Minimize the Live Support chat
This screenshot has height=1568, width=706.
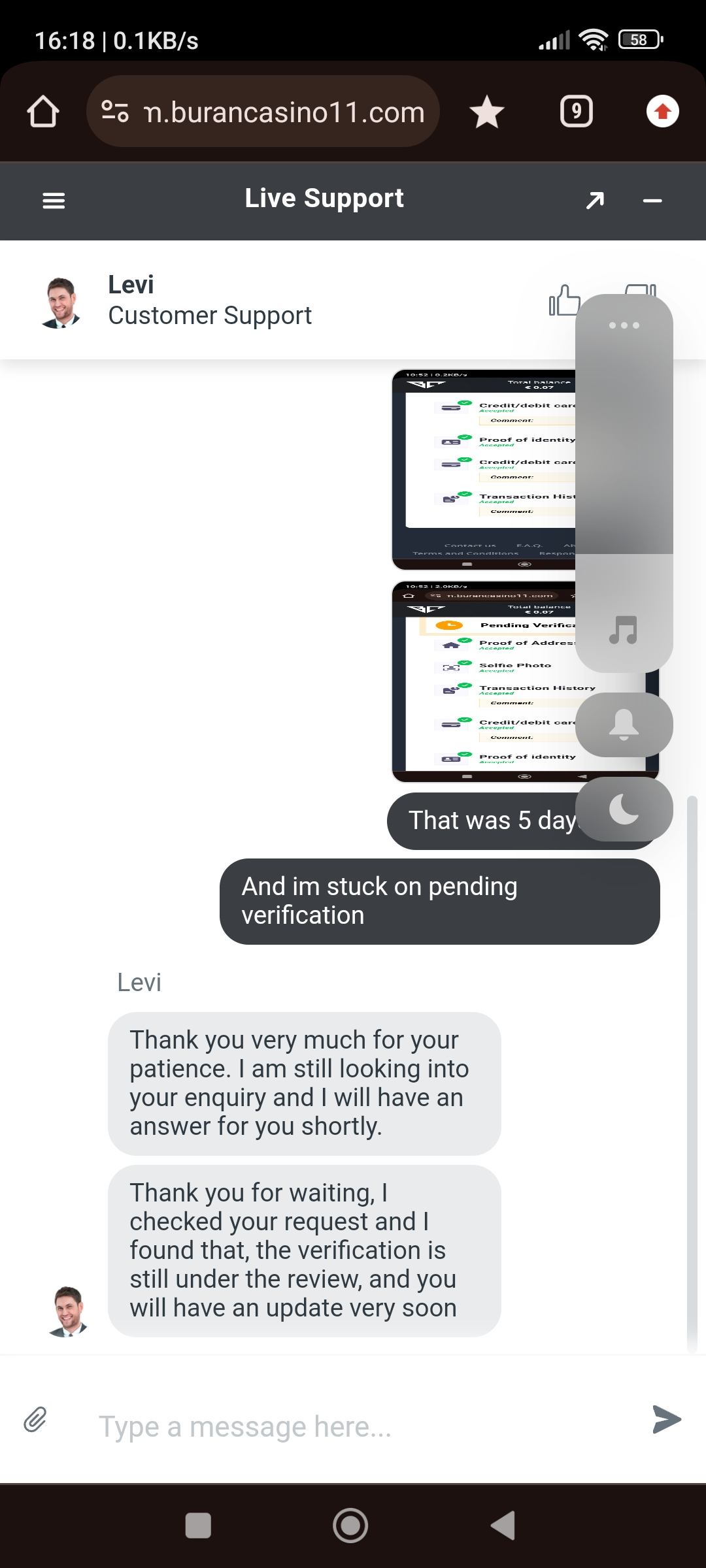coord(652,201)
